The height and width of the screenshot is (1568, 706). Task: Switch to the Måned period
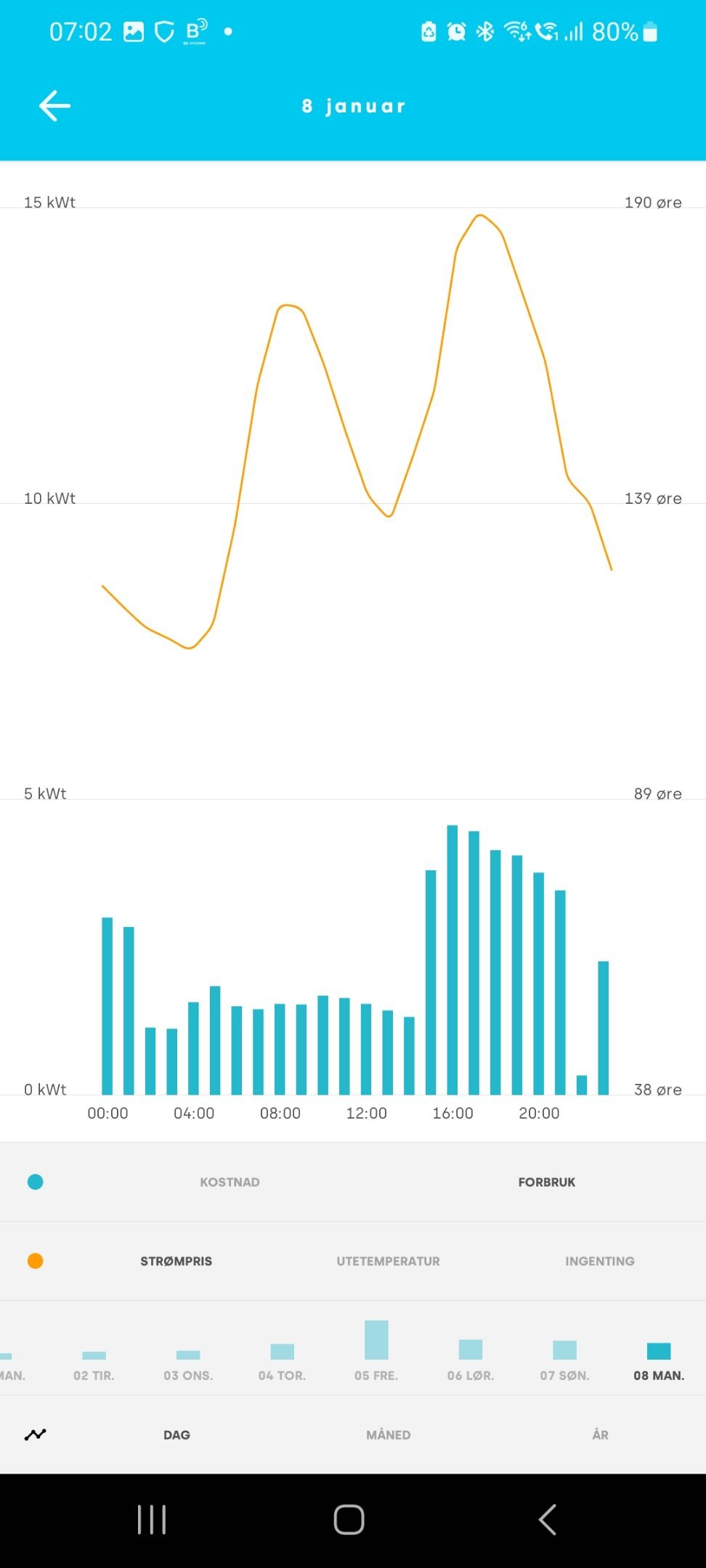(x=388, y=1434)
